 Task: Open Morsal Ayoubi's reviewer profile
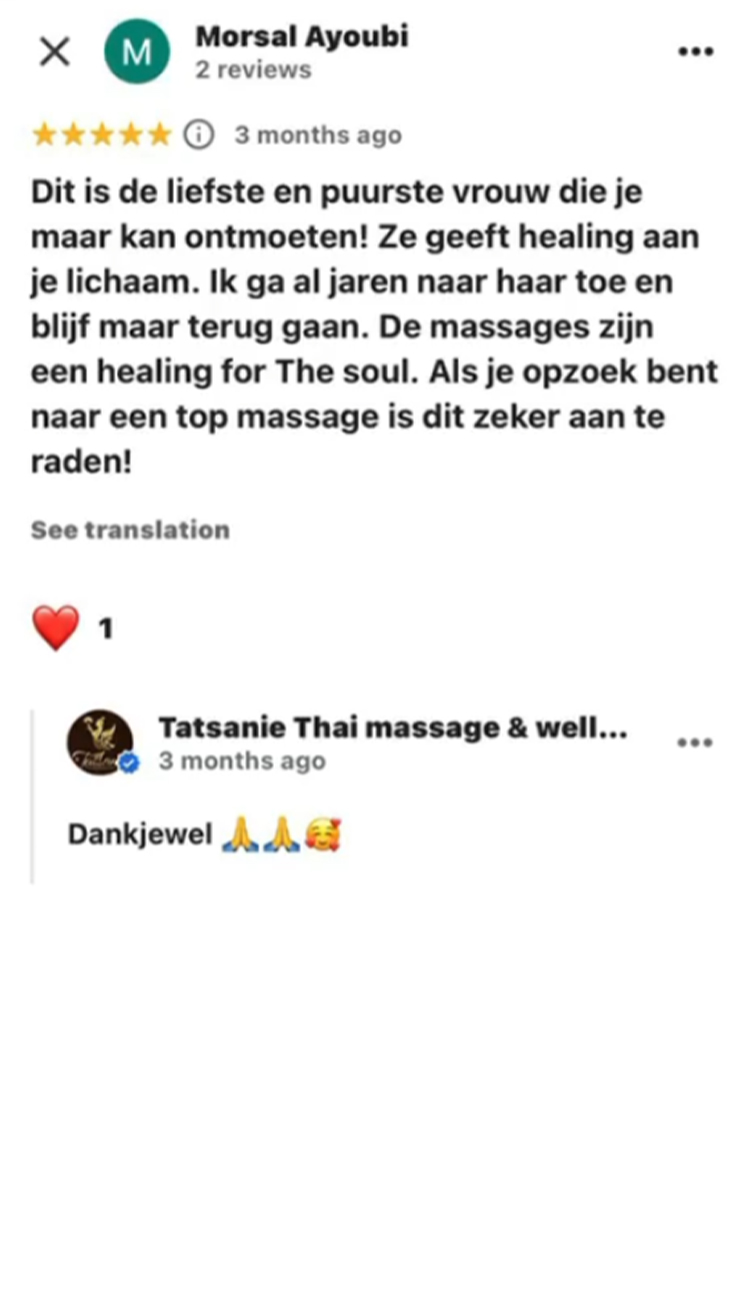301,38
